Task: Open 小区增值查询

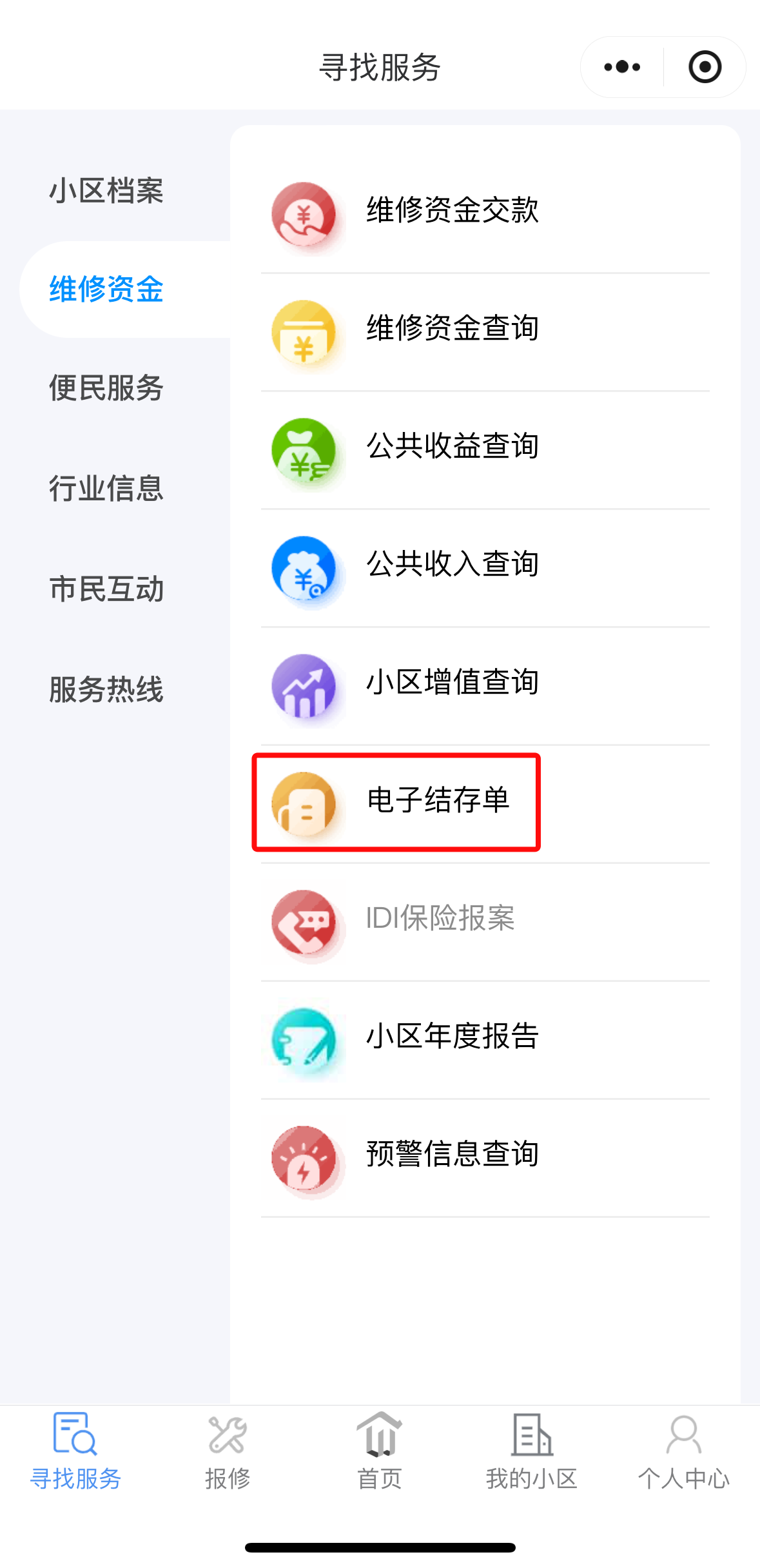Action: click(x=451, y=682)
